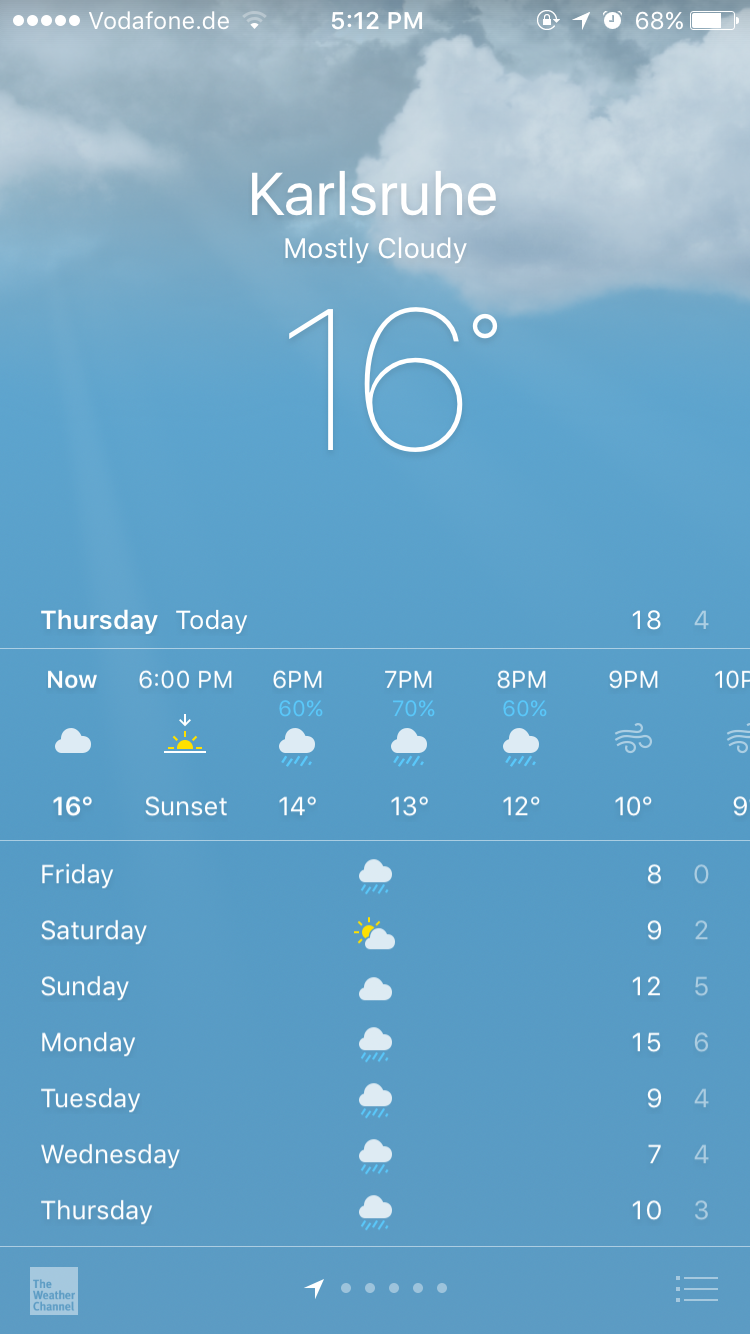Open The Weather Channel link

(x=54, y=1291)
